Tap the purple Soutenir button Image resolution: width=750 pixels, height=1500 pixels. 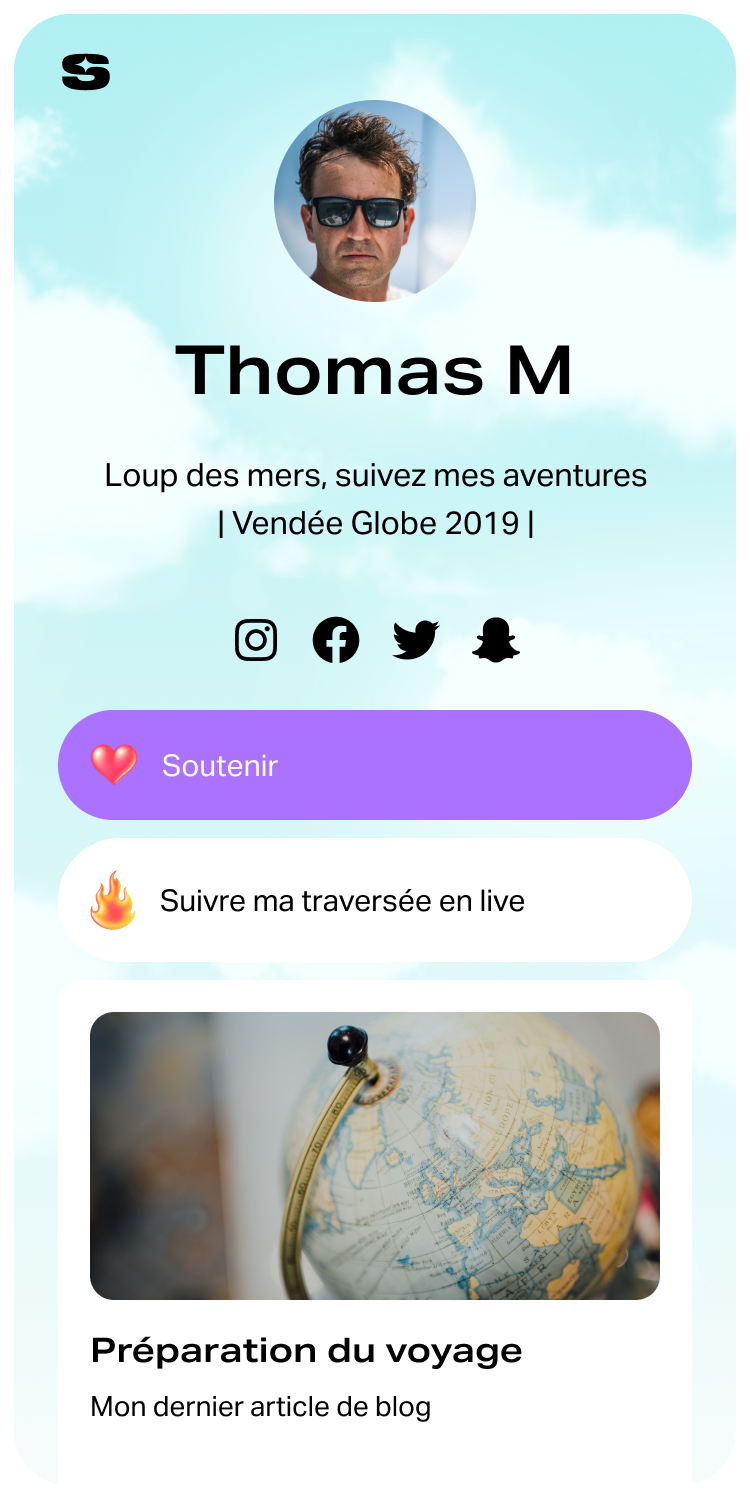375,765
